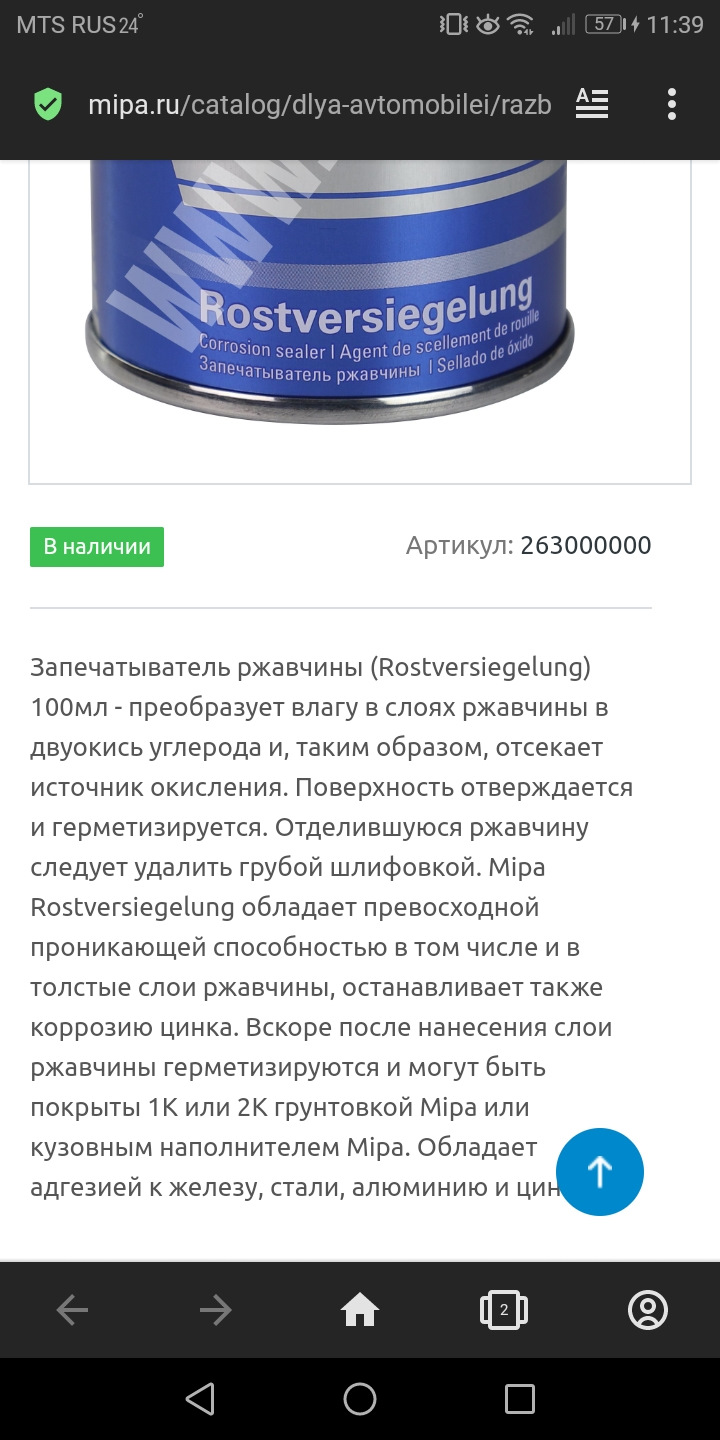
Task: Go back to the previous page
Action: pyautogui.click(x=72, y=1310)
